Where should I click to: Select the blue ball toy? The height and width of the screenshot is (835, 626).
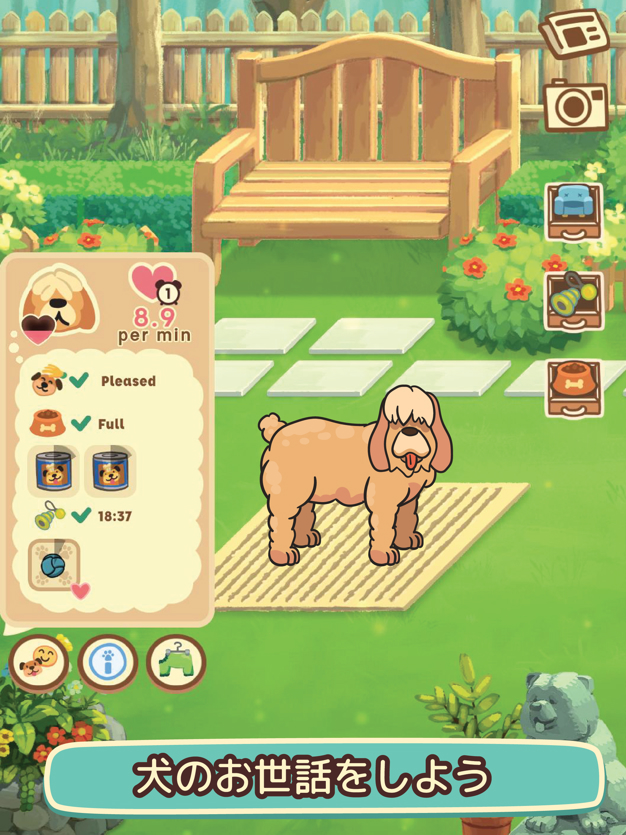coord(52,565)
